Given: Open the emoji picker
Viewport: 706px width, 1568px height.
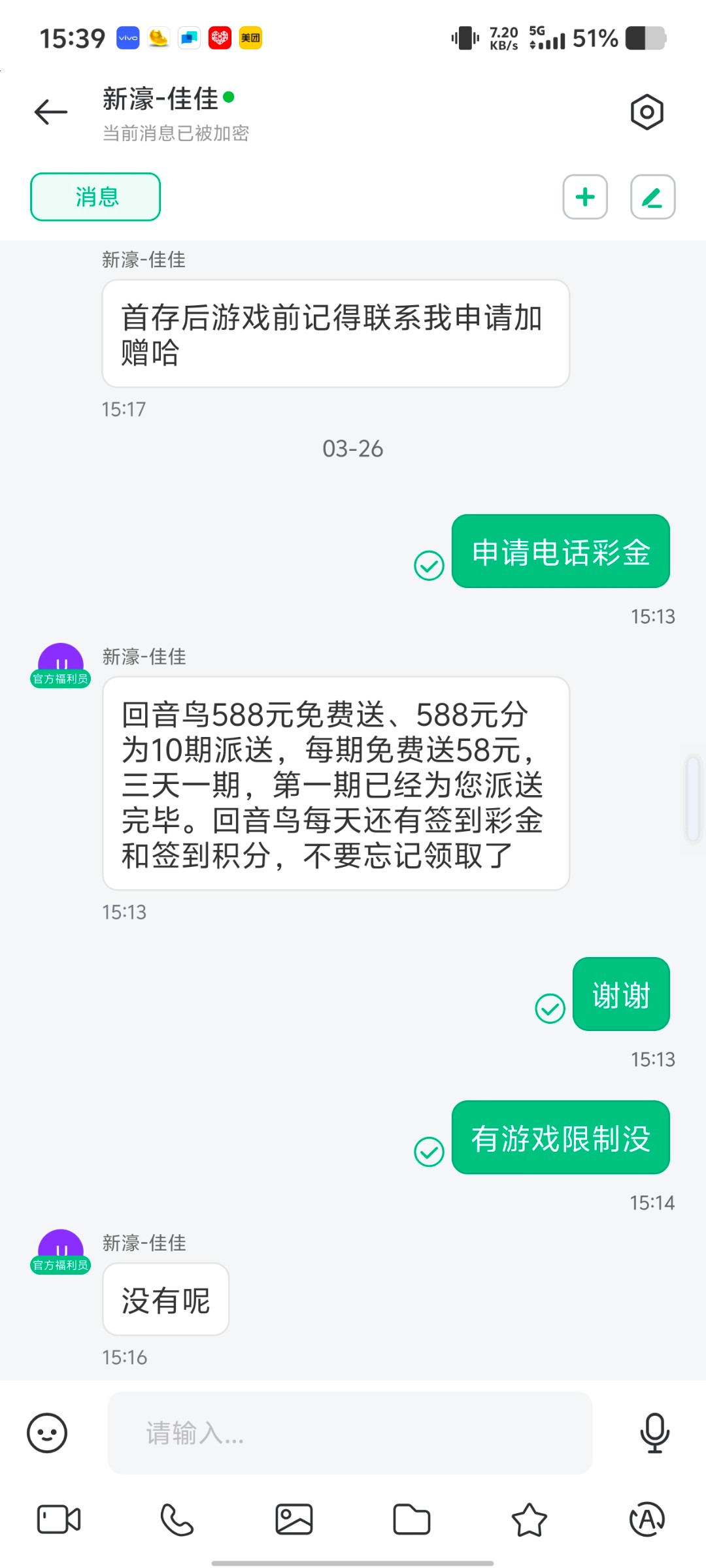Looking at the screenshot, I should (47, 1433).
